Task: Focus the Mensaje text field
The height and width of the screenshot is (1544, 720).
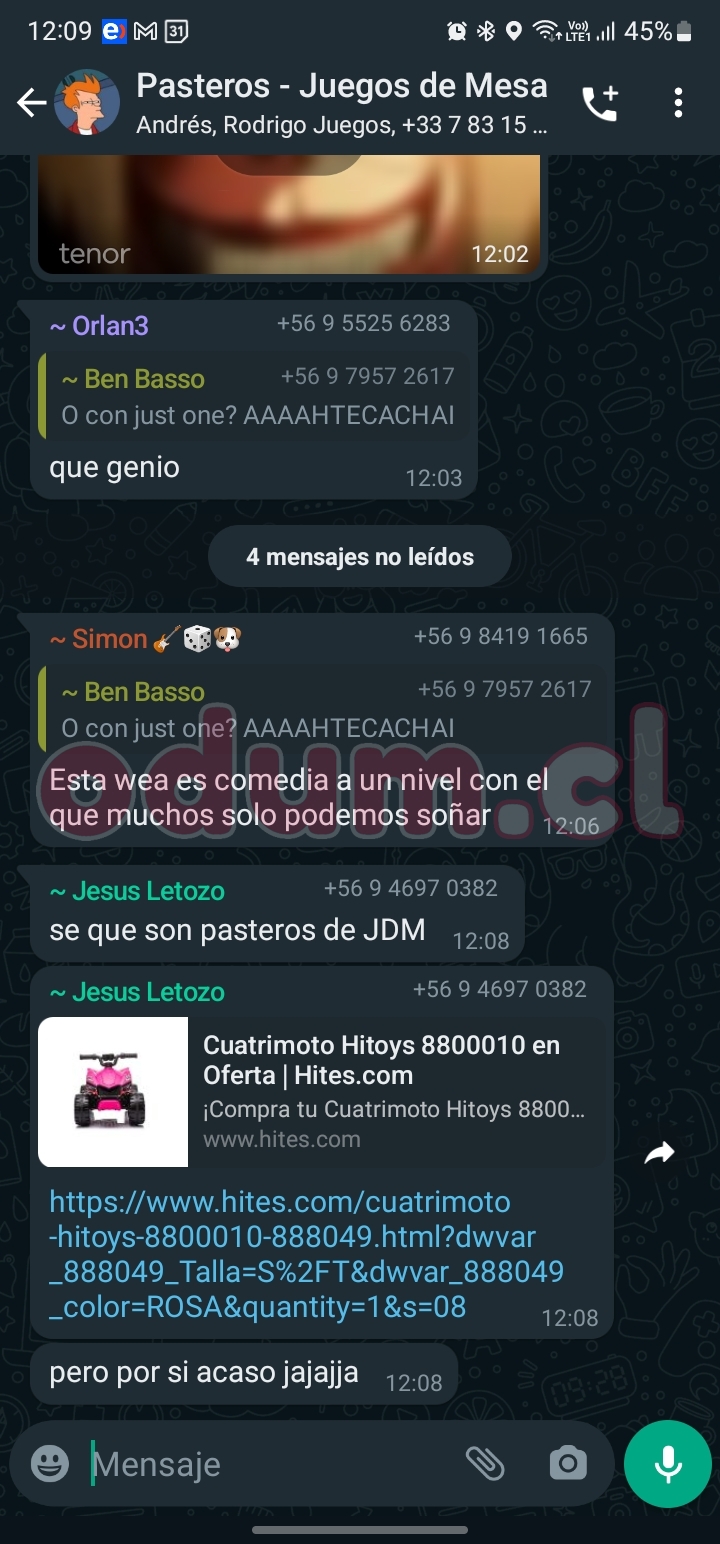Action: click(x=270, y=1464)
